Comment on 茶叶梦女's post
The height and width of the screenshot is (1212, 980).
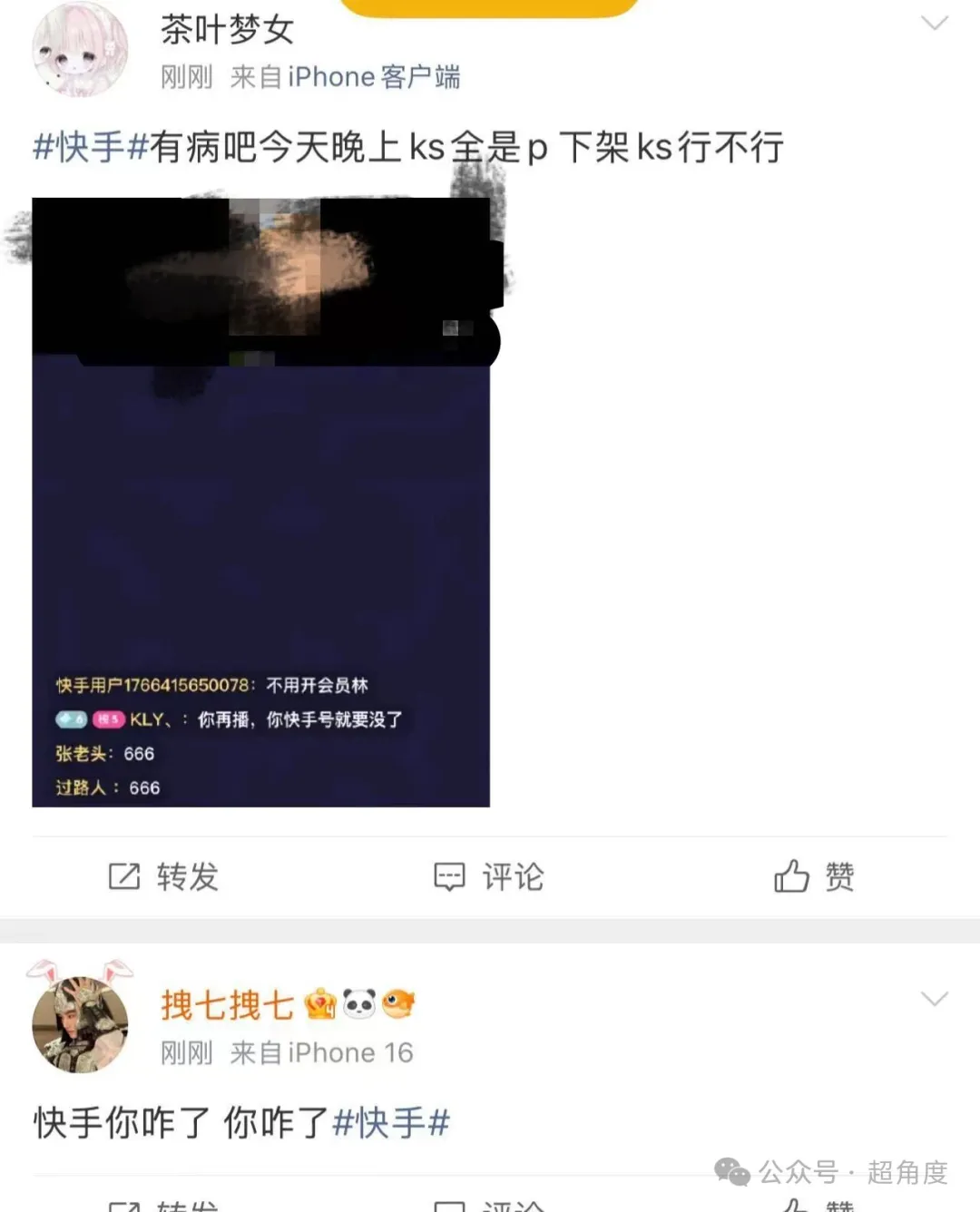489,876
